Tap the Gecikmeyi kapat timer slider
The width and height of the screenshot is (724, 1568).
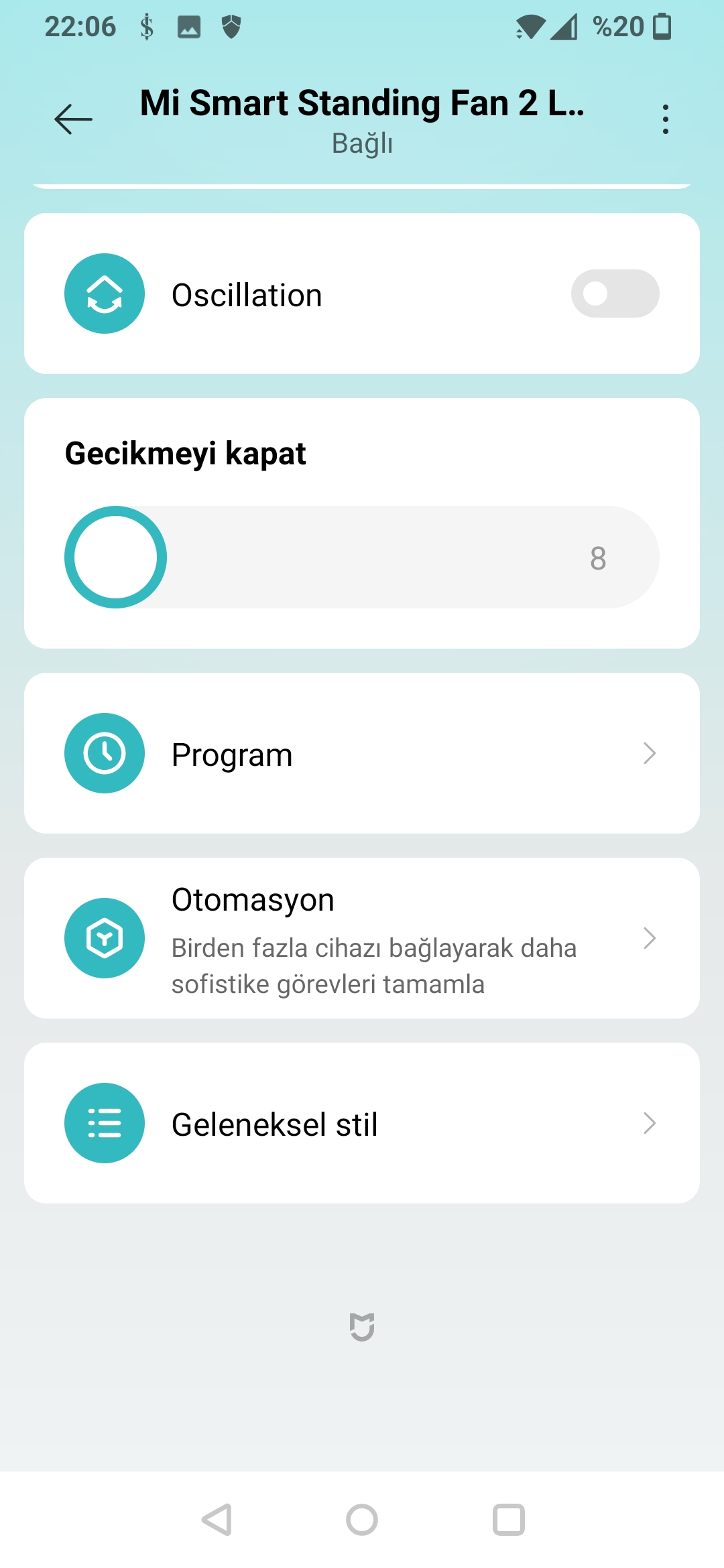[362, 558]
